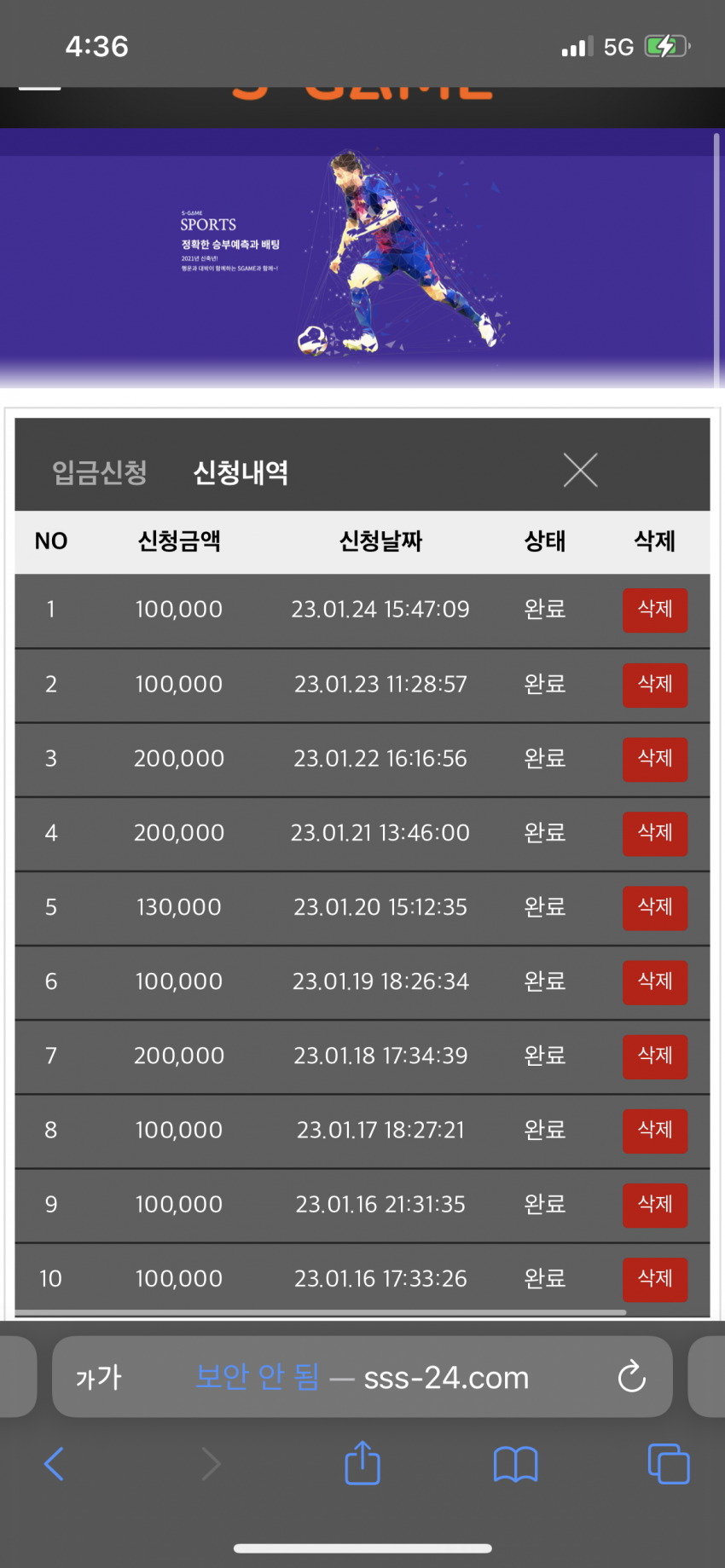The height and width of the screenshot is (1568, 725).
Task: Select the 신청내역 tab
Action: 241,472
